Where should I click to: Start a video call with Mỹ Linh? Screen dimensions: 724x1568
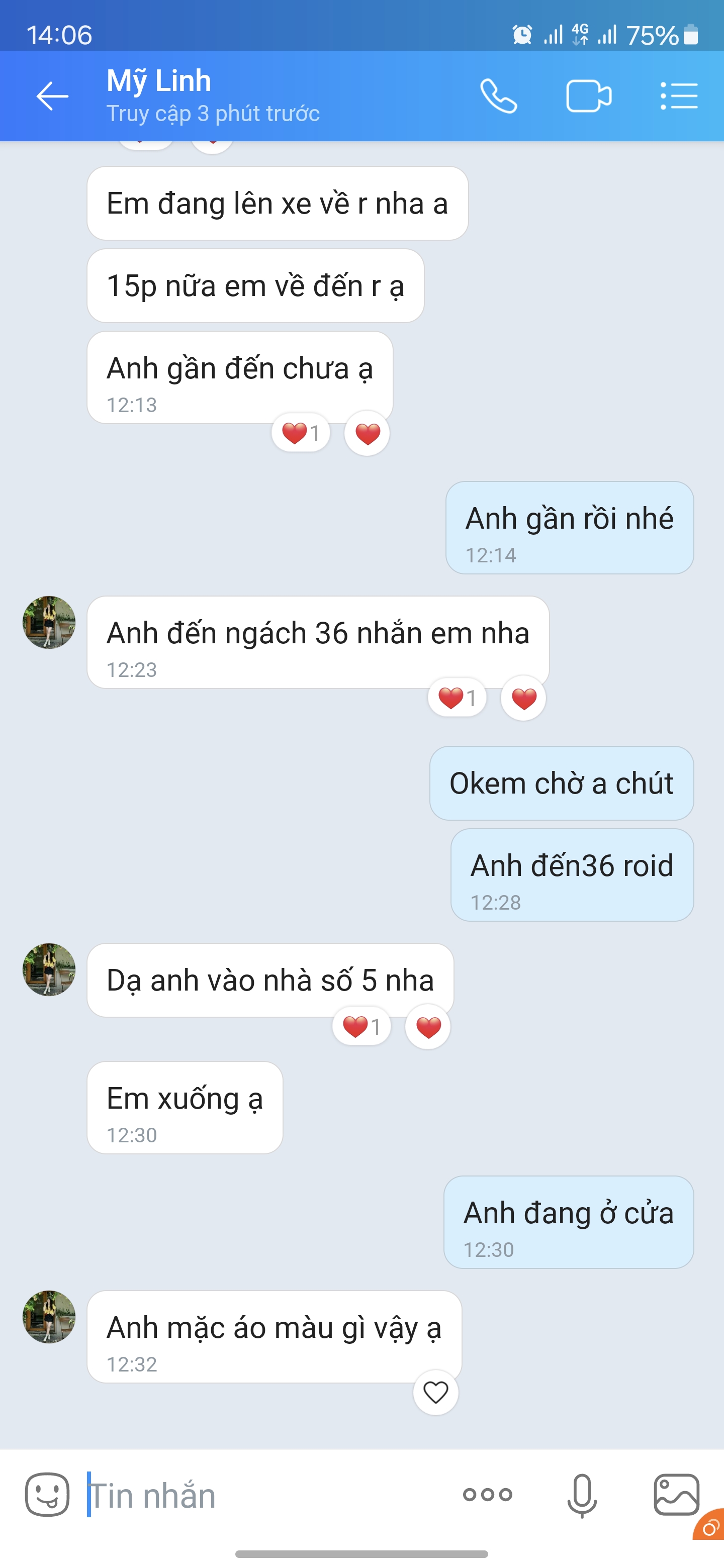point(588,96)
